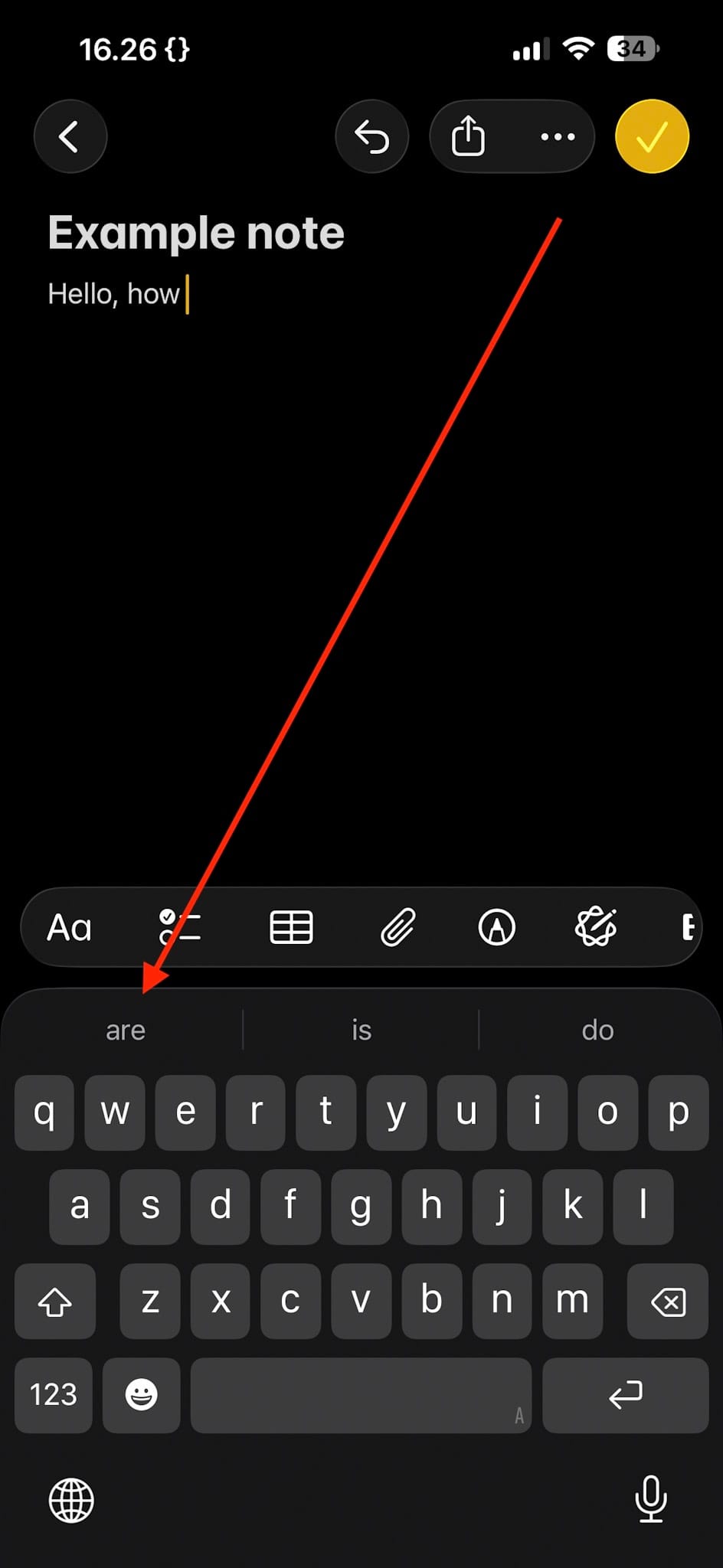Go back to the notes list
The height and width of the screenshot is (1568, 723).
click(x=70, y=137)
